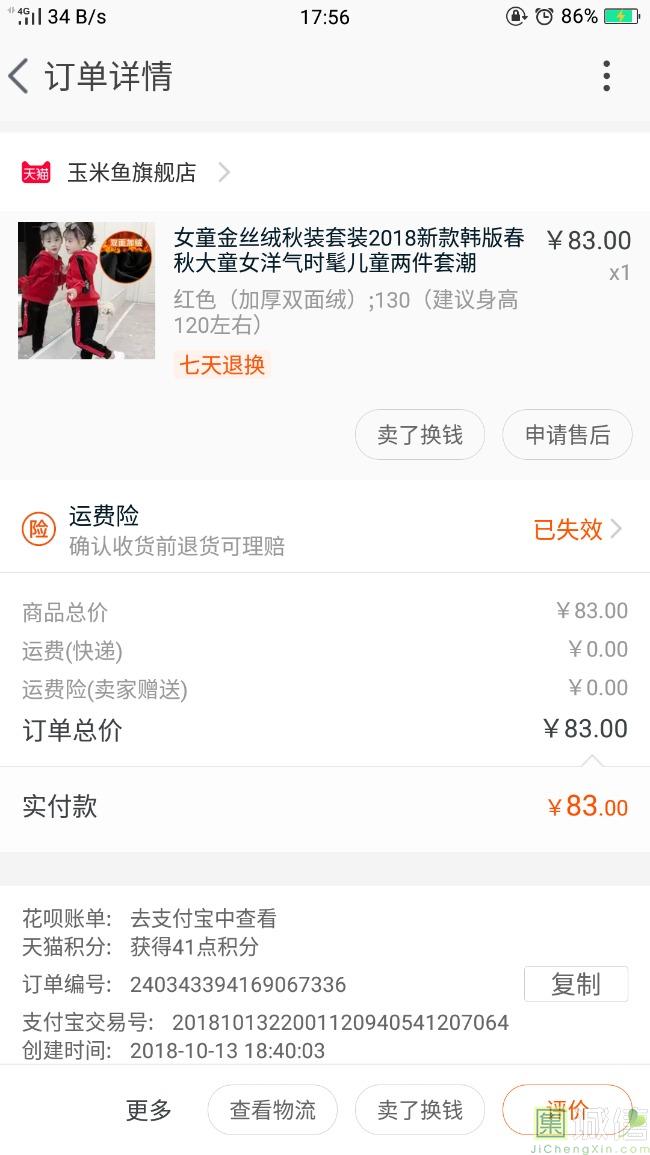Copy the order number with 复制
This screenshot has height=1155, width=650.
575,984
